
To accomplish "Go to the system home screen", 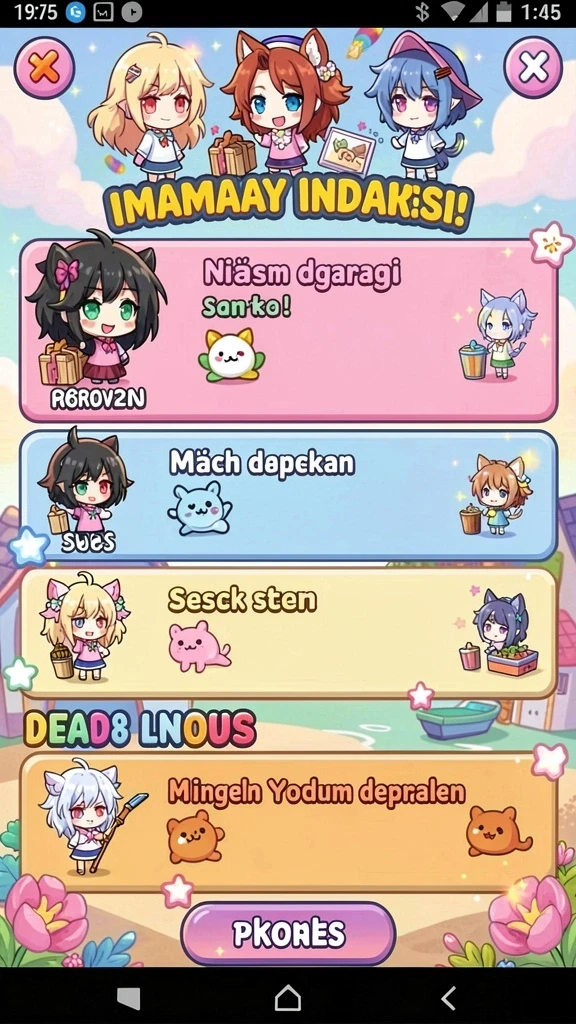I will tap(288, 998).
